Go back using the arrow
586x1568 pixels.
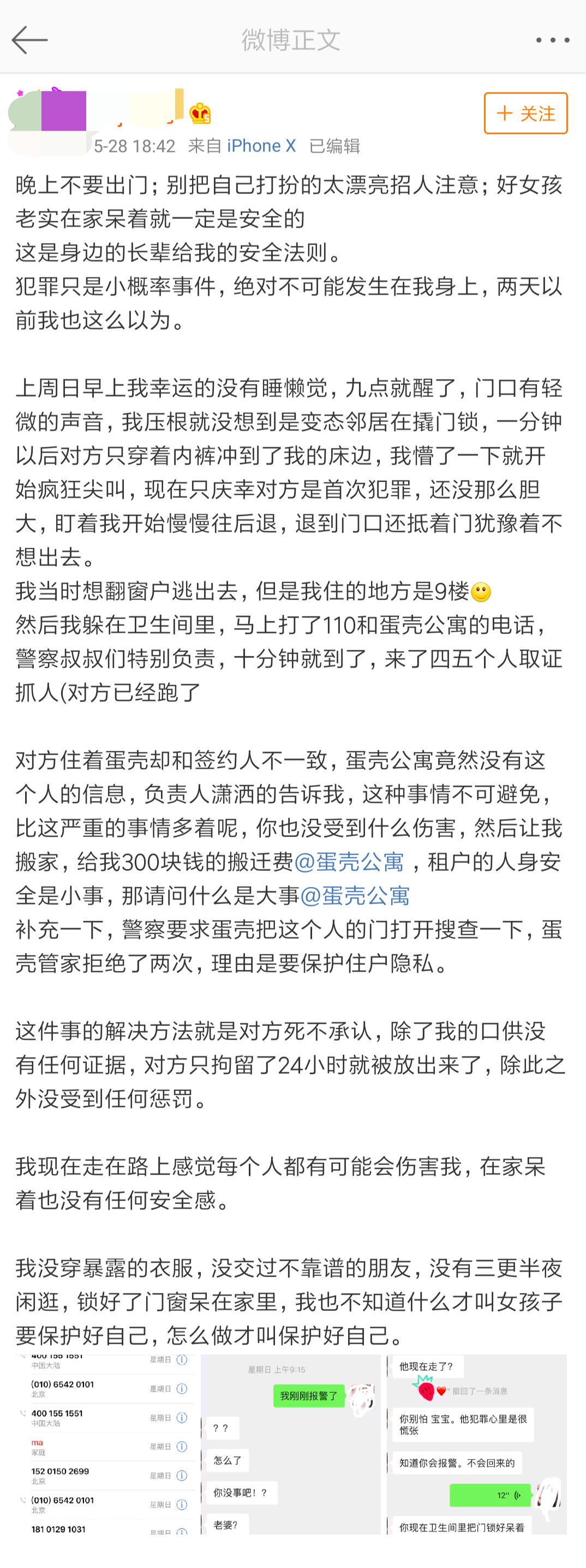click(x=29, y=40)
